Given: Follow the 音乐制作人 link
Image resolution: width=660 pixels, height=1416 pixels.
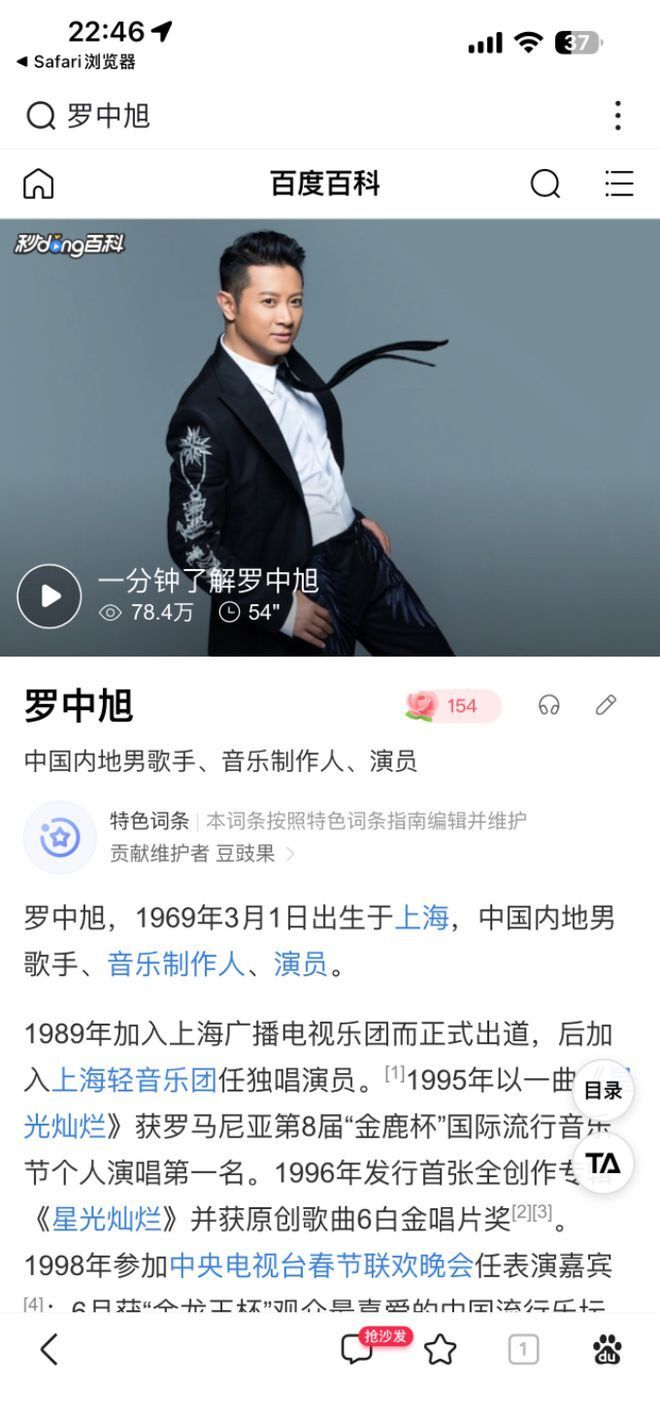Looking at the screenshot, I should pyautogui.click(x=176, y=964).
